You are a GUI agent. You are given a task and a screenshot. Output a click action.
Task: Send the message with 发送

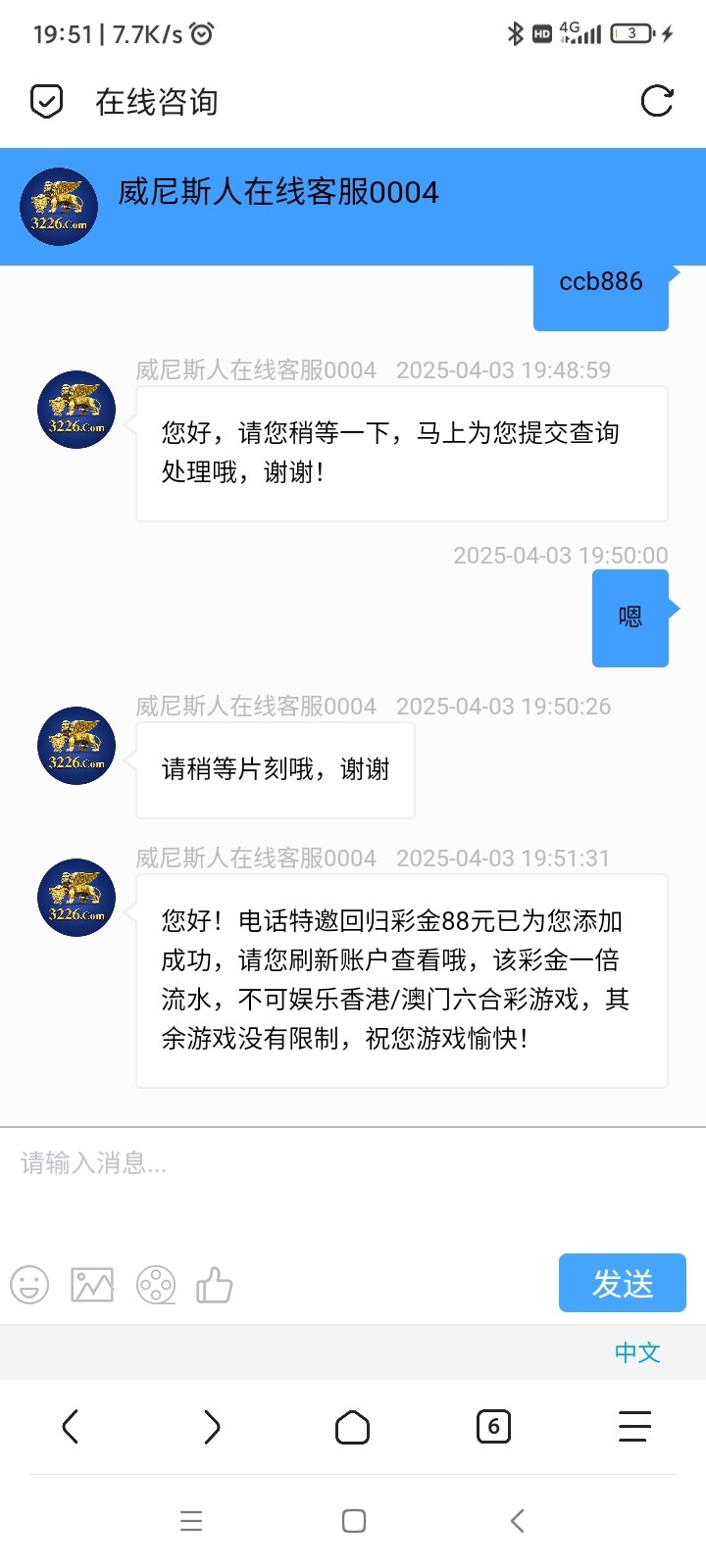pyautogui.click(x=623, y=1283)
